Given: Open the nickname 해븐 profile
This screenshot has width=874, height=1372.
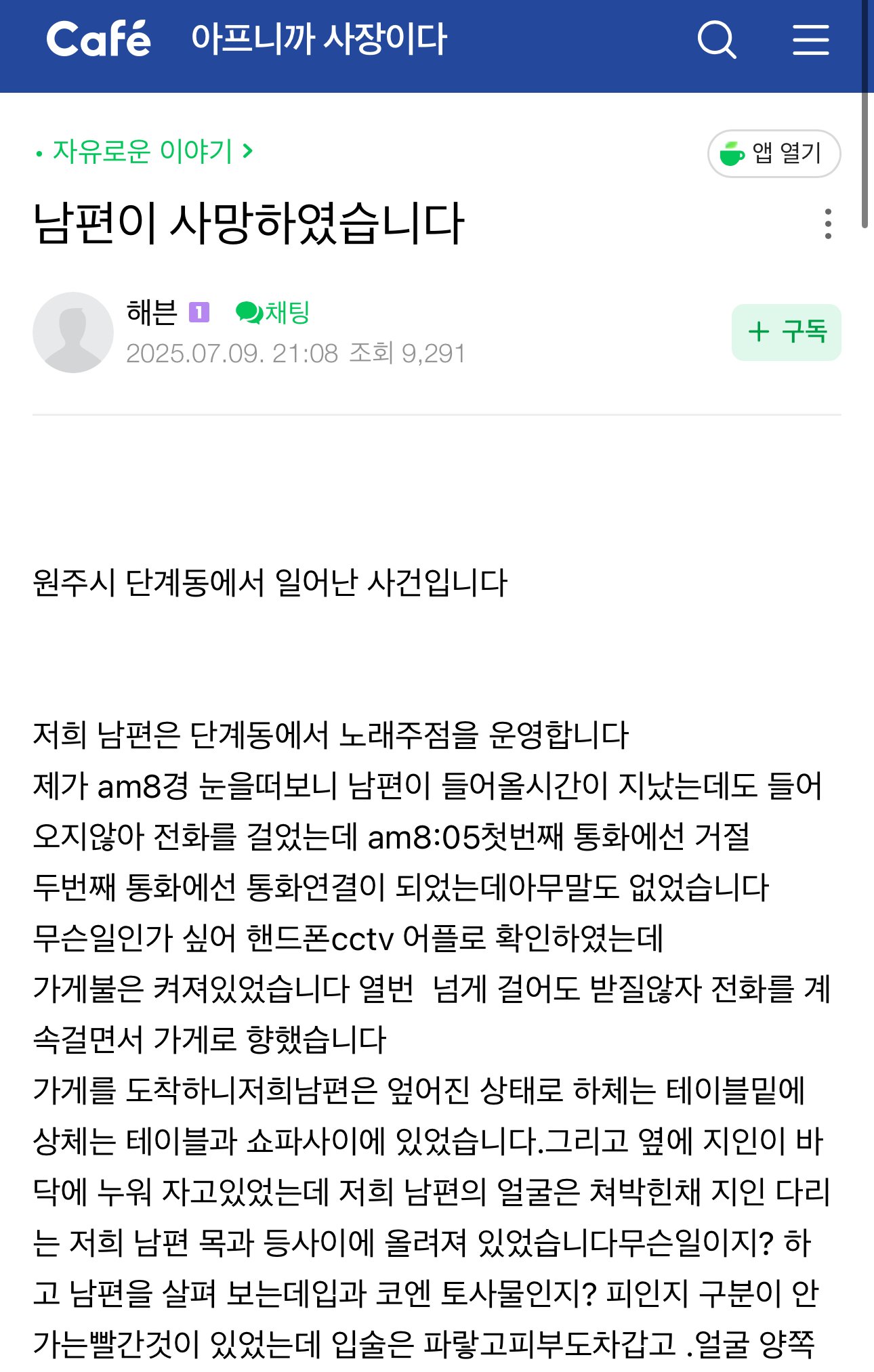Looking at the screenshot, I should tap(152, 312).
